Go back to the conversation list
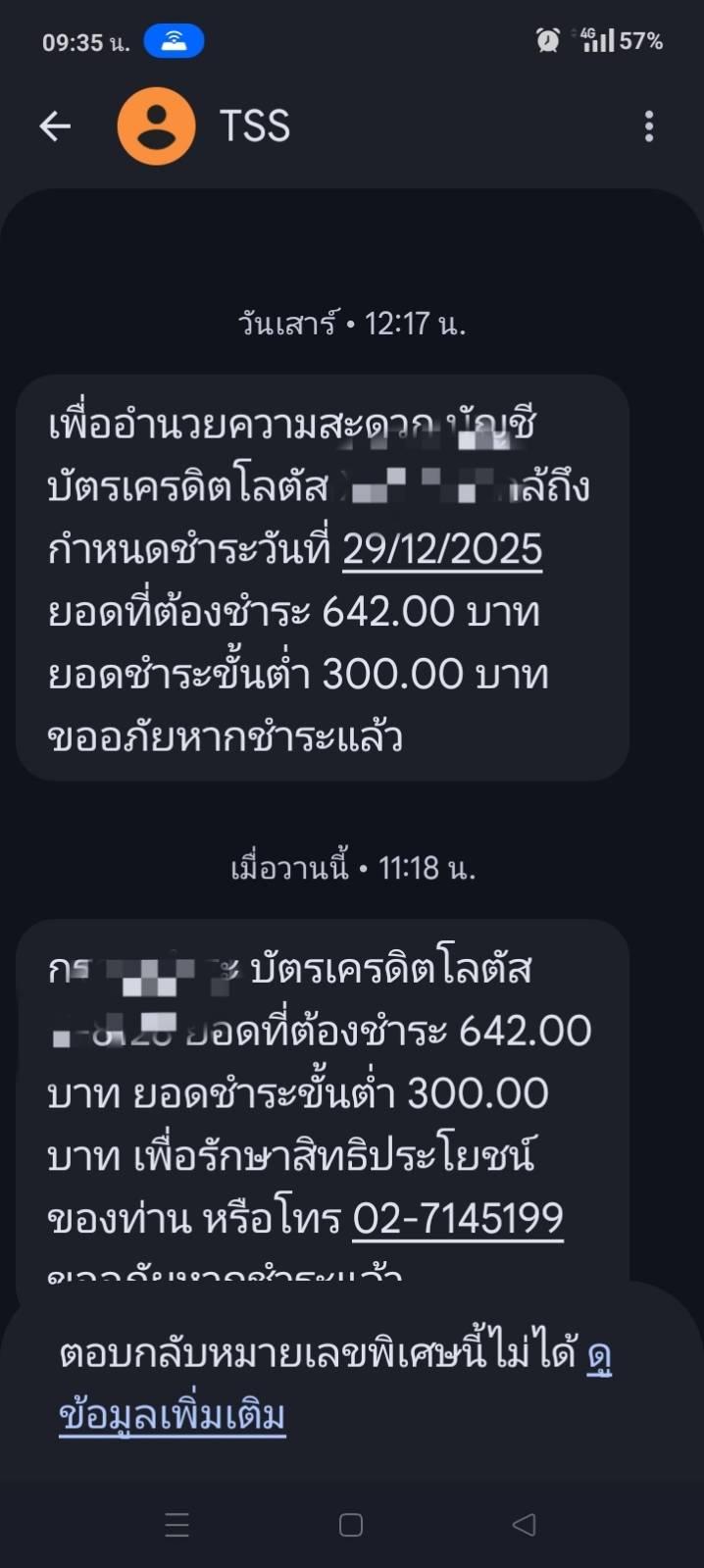Viewport: 704px width, 1568px height. click(55, 126)
